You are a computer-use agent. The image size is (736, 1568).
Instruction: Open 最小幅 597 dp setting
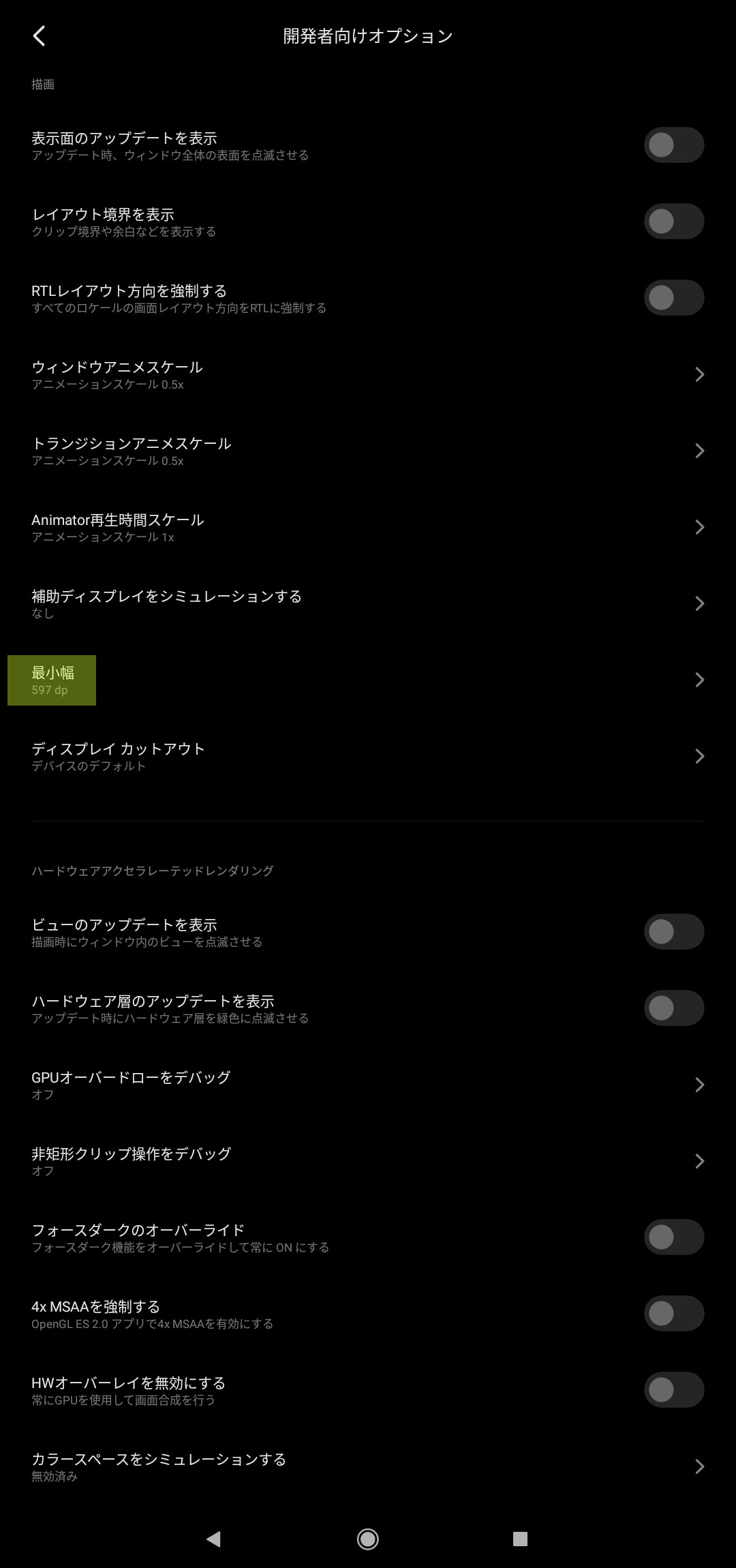click(x=368, y=680)
